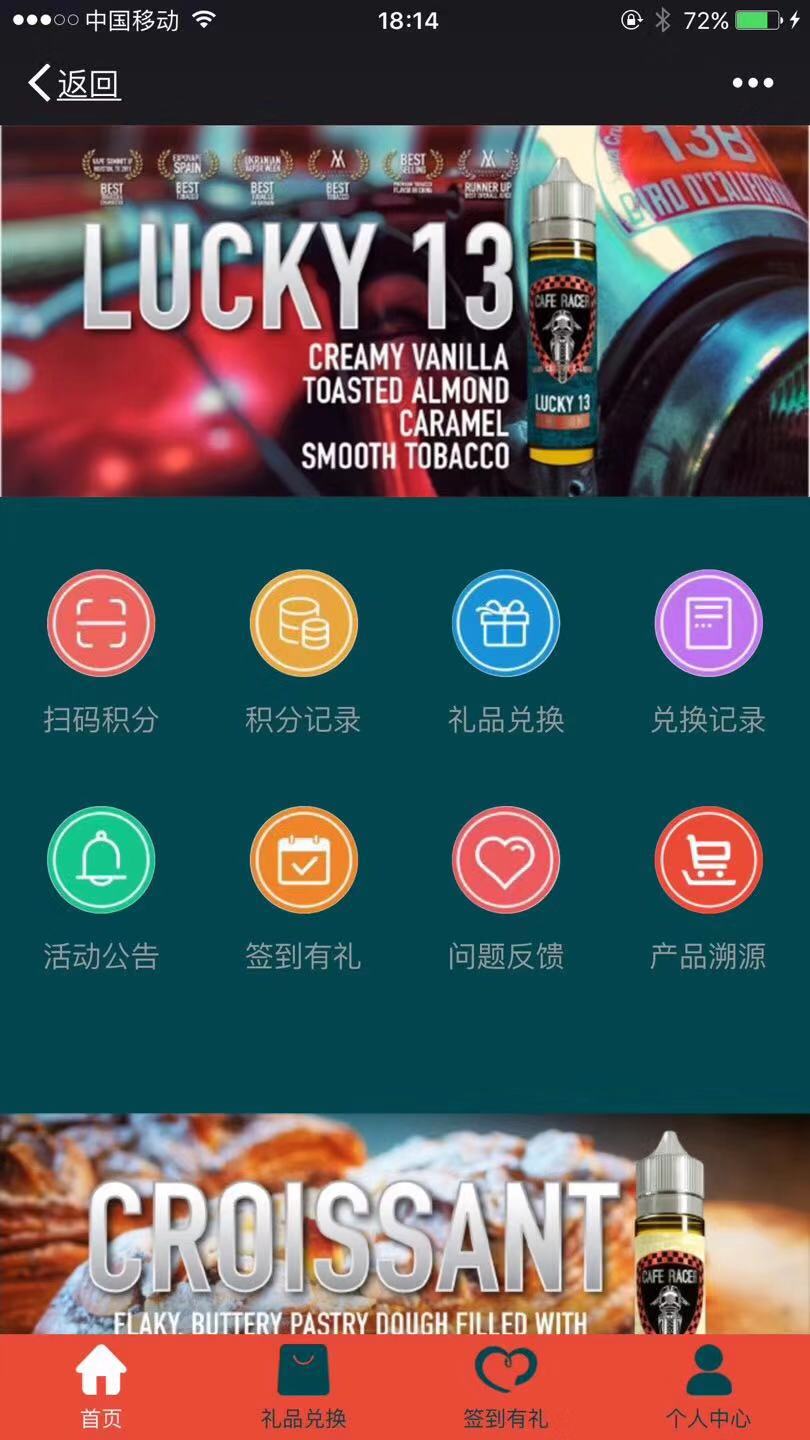This screenshot has height=1440, width=810.
Task: Open 问题反馈 feedback heart icon
Action: tap(506, 860)
